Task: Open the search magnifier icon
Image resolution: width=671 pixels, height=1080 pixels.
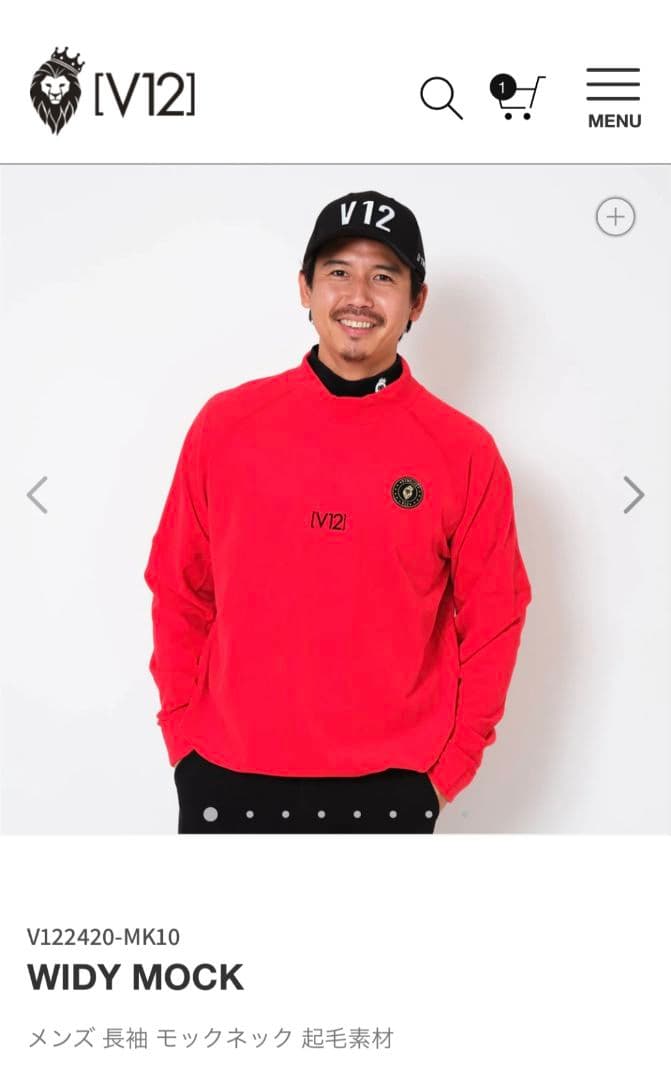Action: (441, 98)
